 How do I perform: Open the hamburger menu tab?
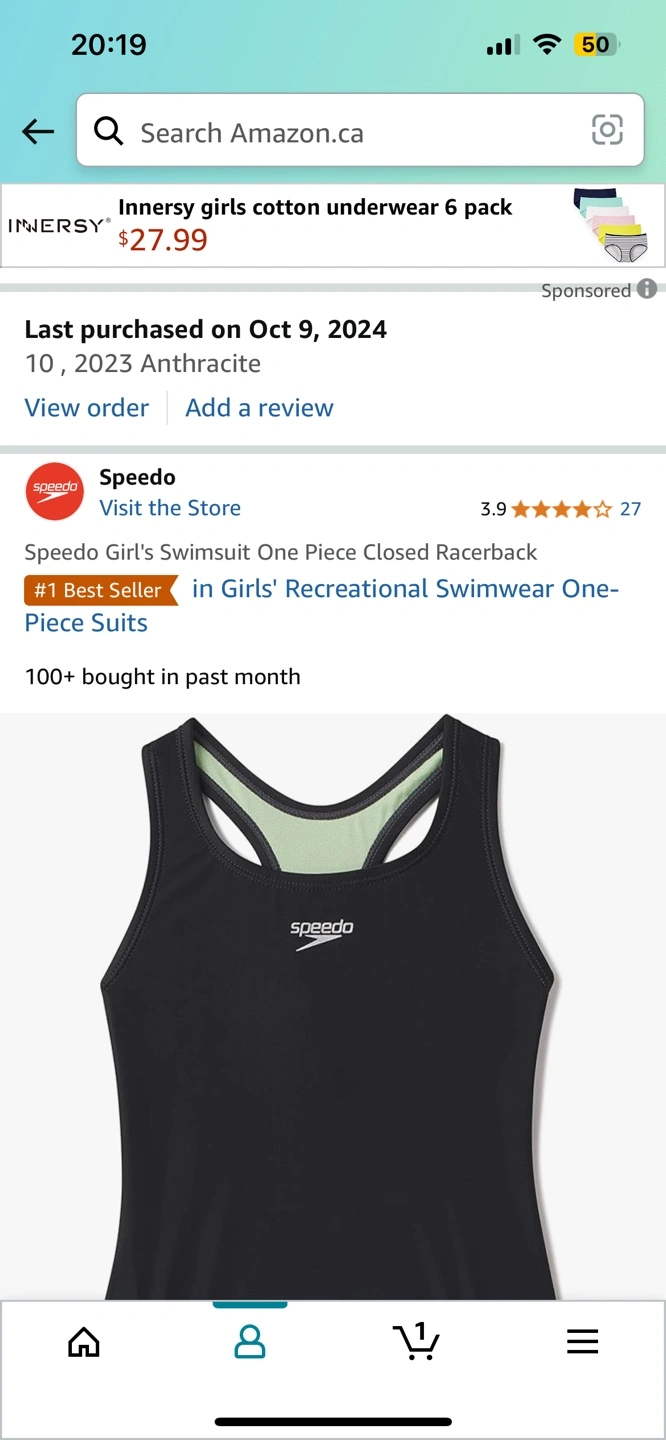[x=582, y=1342]
